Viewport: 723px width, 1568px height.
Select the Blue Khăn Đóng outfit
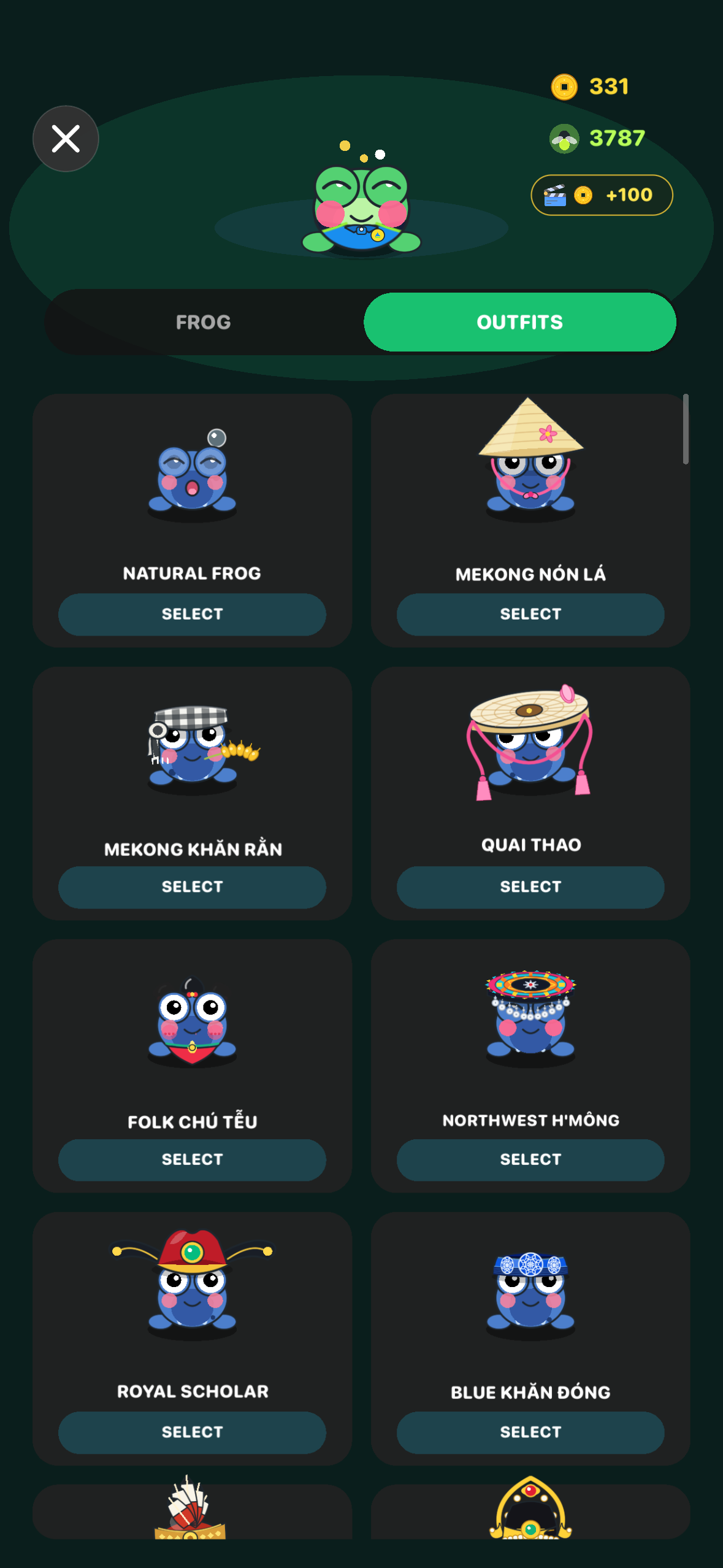[x=530, y=1432]
